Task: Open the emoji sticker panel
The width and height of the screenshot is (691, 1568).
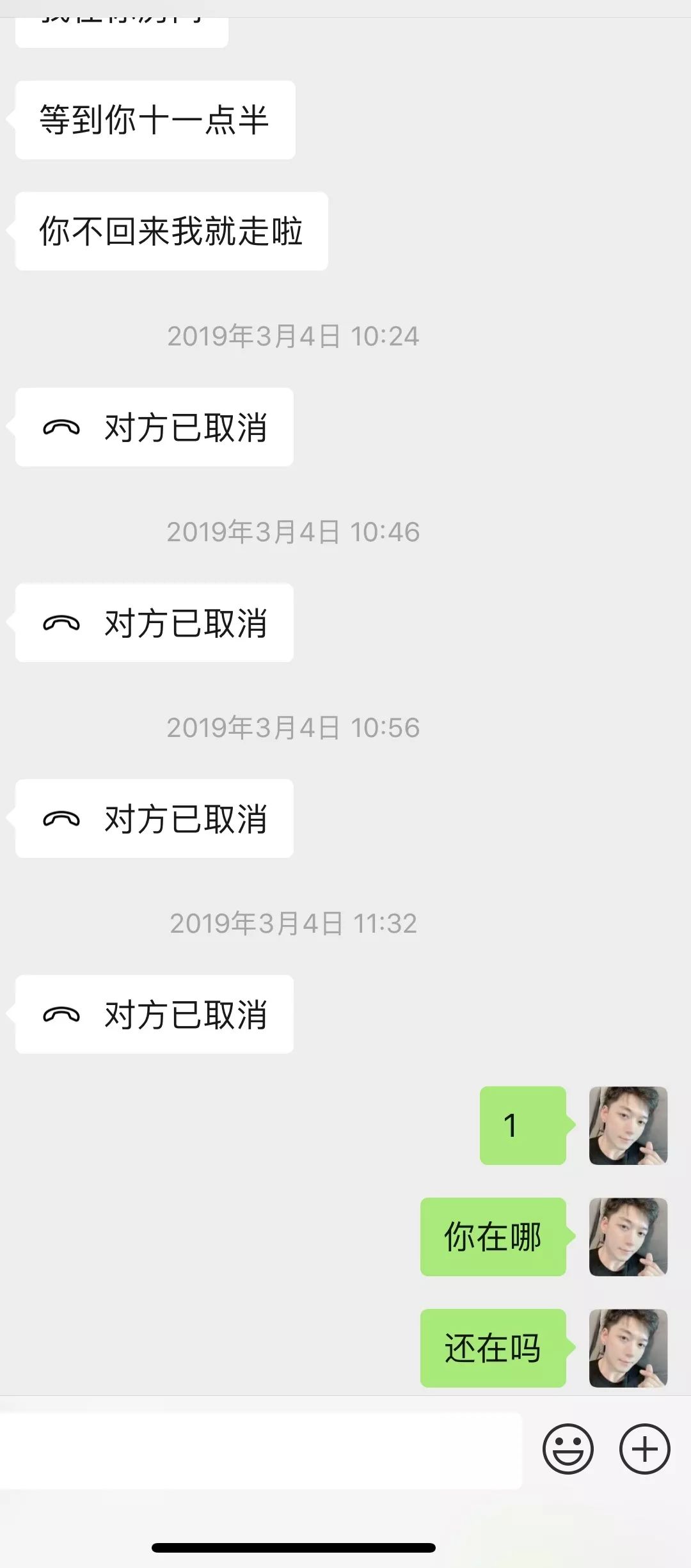Action: [x=568, y=1449]
